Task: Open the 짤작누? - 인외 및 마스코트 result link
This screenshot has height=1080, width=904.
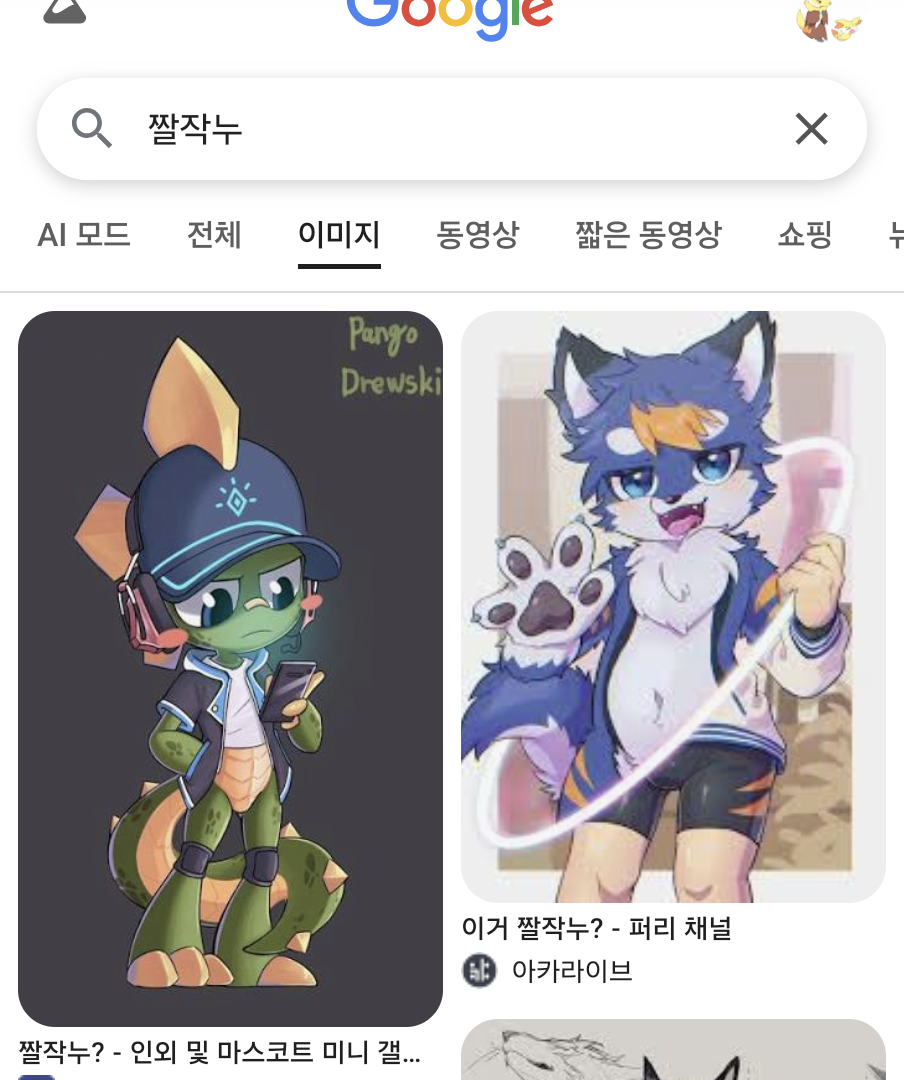Action: (219, 1052)
